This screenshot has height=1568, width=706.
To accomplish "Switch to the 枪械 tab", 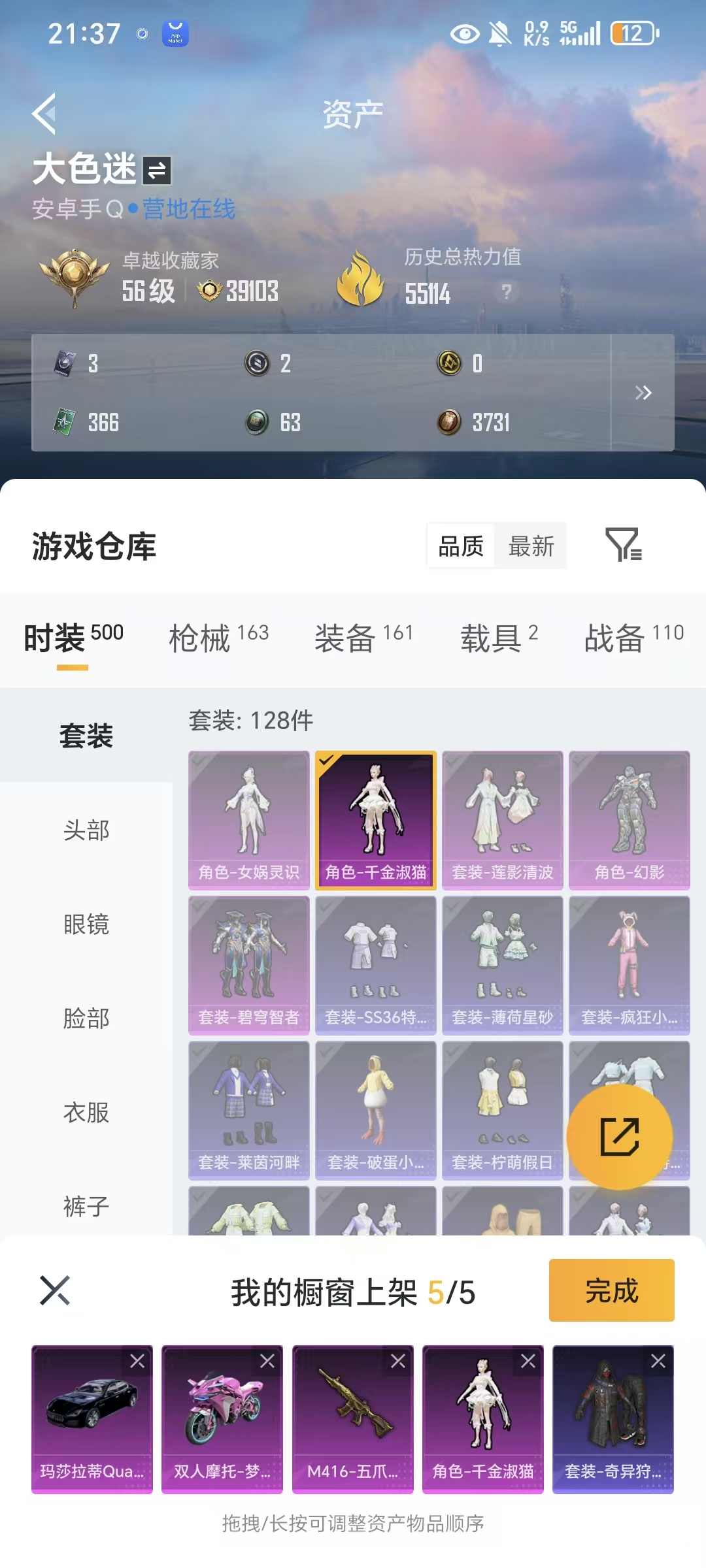I will [218, 638].
